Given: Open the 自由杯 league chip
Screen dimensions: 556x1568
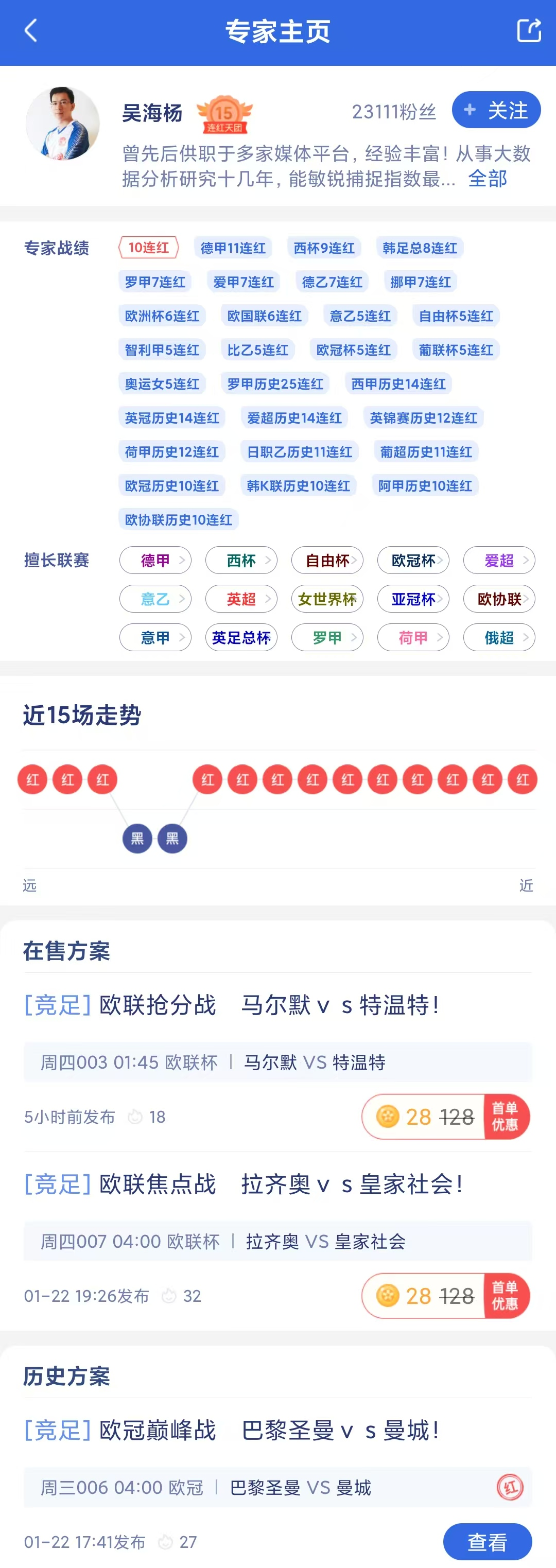Looking at the screenshot, I should pyautogui.click(x=327, y=560).
